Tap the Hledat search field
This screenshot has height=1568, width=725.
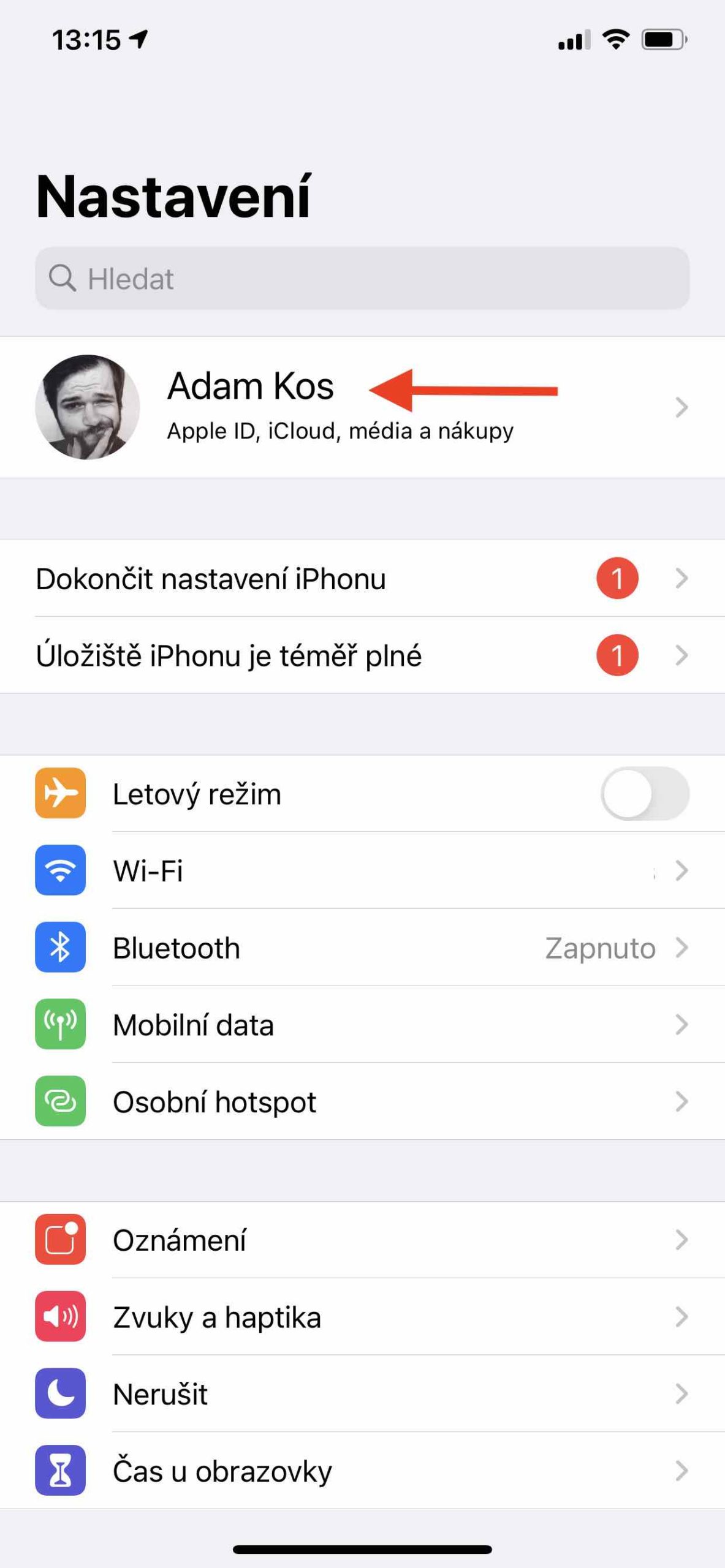coord(362,279)
